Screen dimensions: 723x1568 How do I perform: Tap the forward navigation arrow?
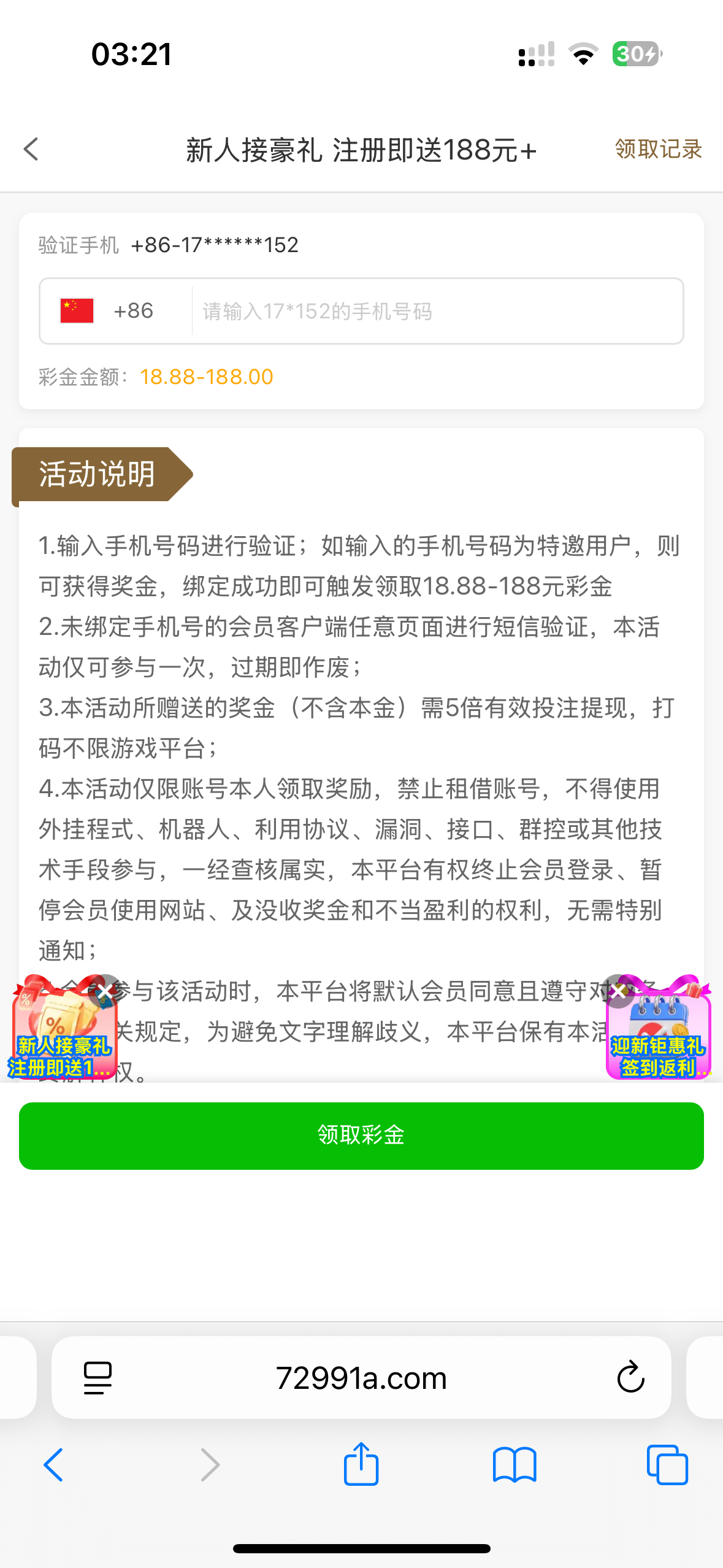[208, 1465]
